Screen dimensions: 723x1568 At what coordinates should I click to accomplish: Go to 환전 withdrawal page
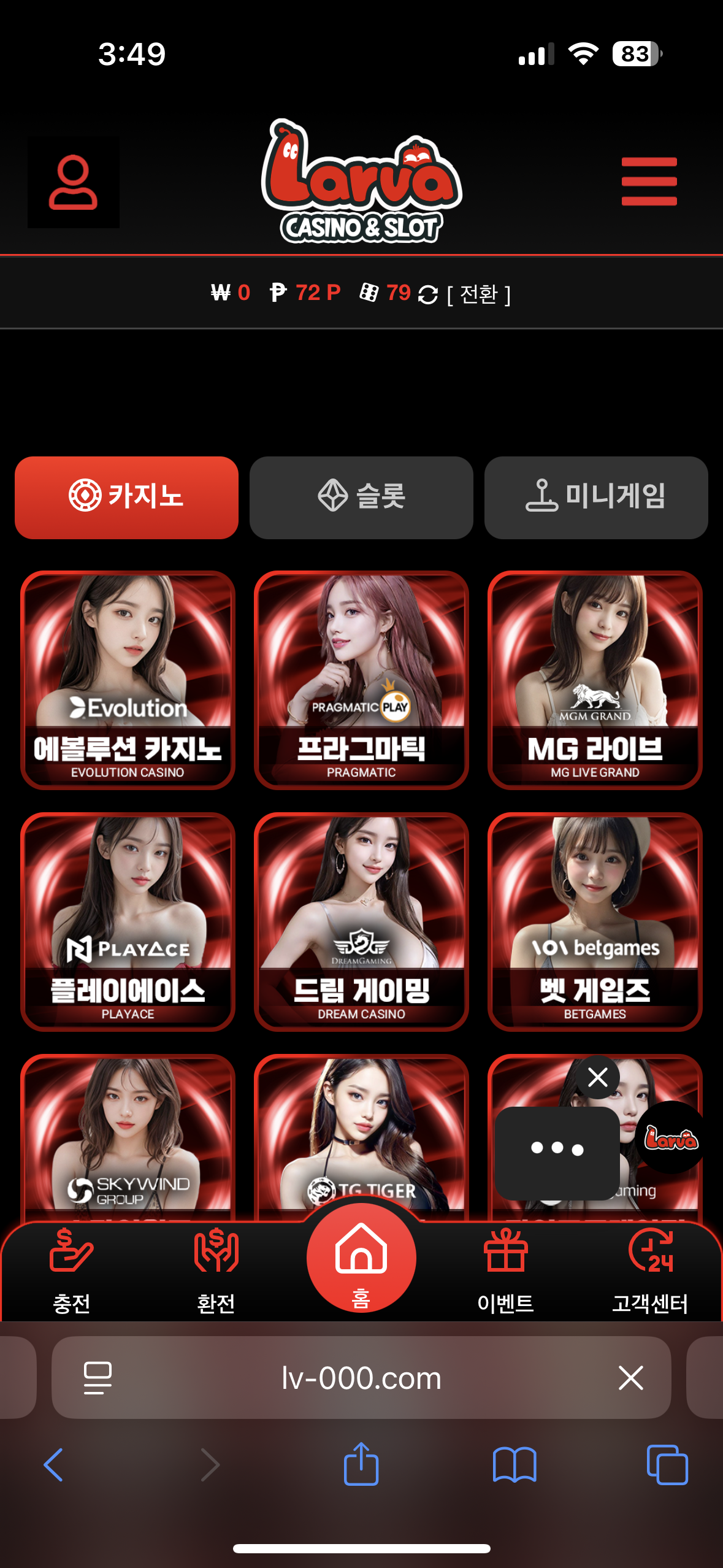click(x=216, y=1270)
